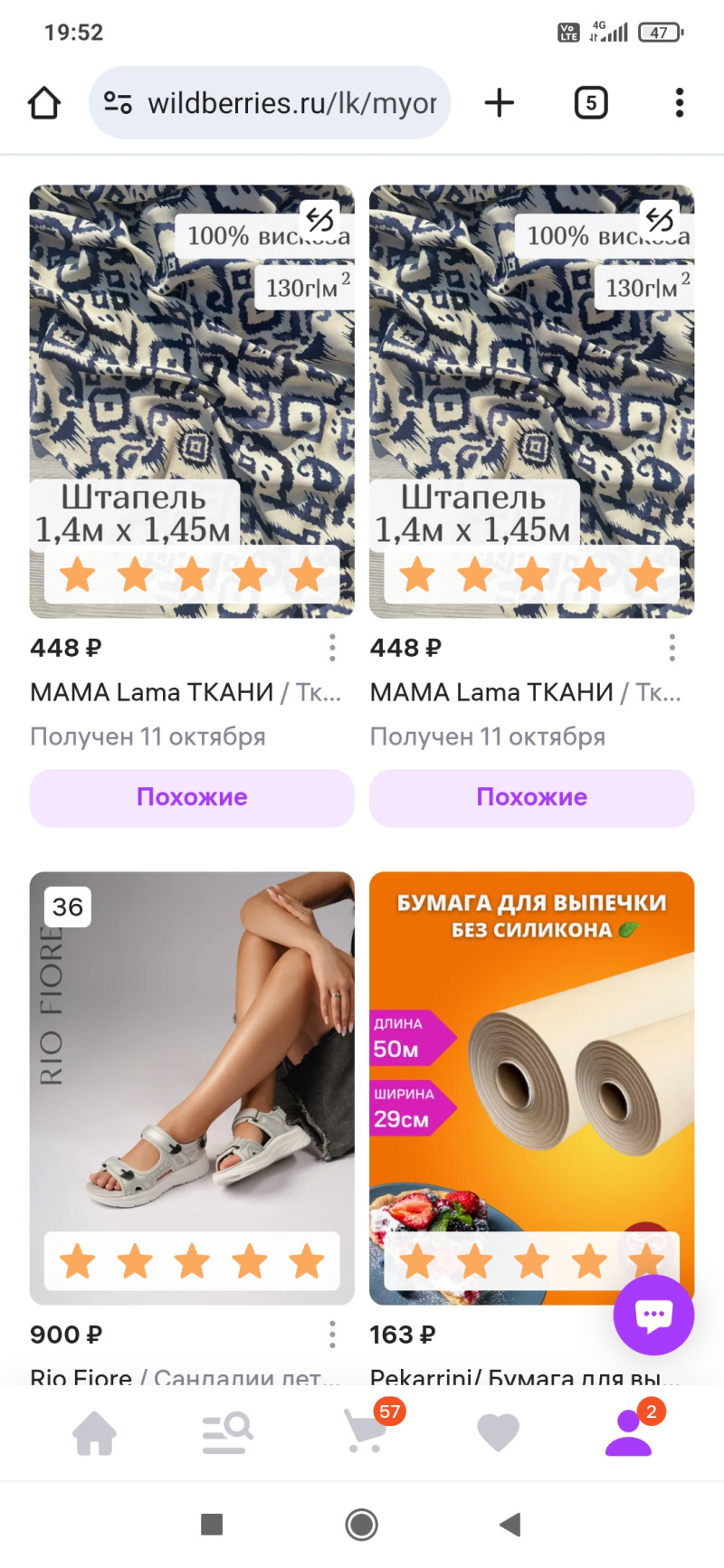
Task: Open the cart with 57 items
Action: [x=365, y=1433]
